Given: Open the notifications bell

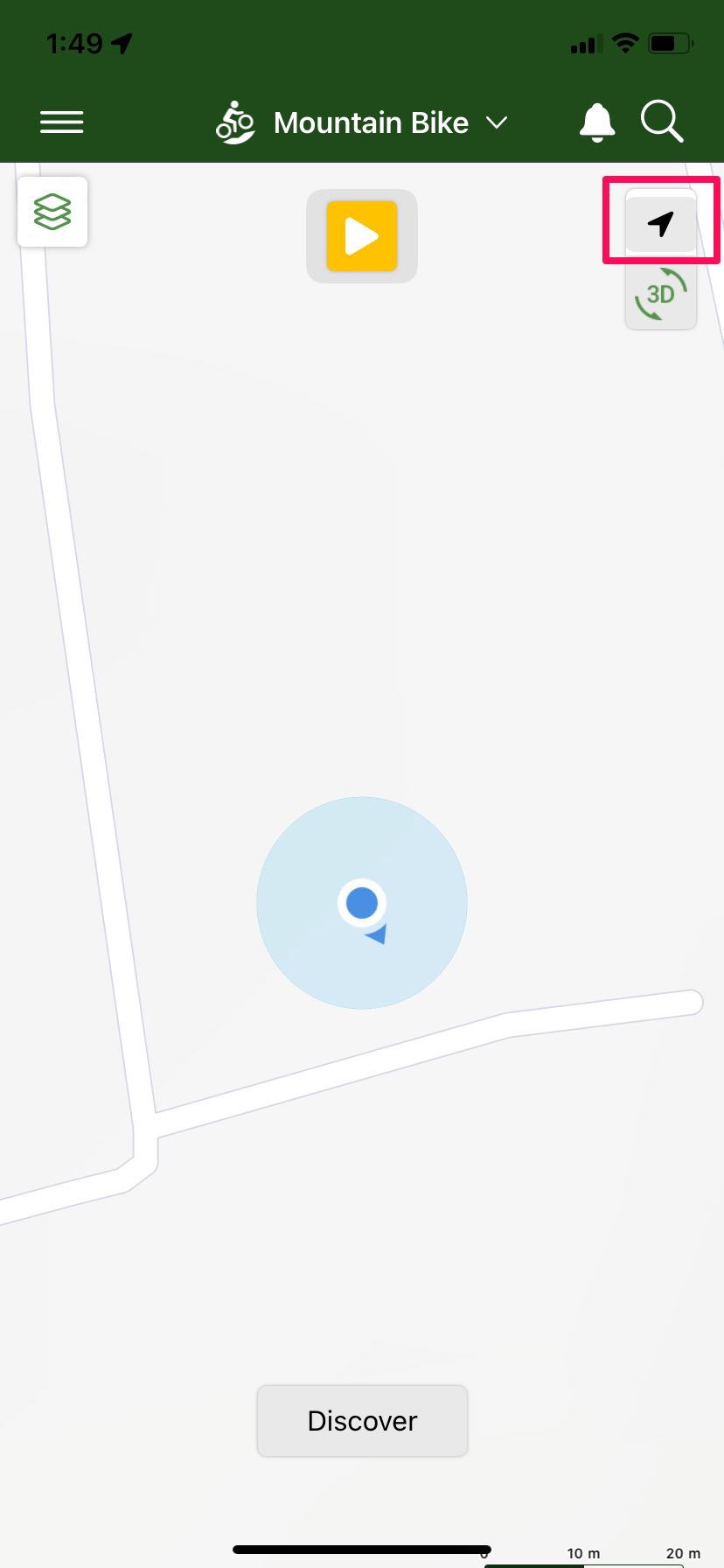Looking at the screenshot, I should click(597, 122).
